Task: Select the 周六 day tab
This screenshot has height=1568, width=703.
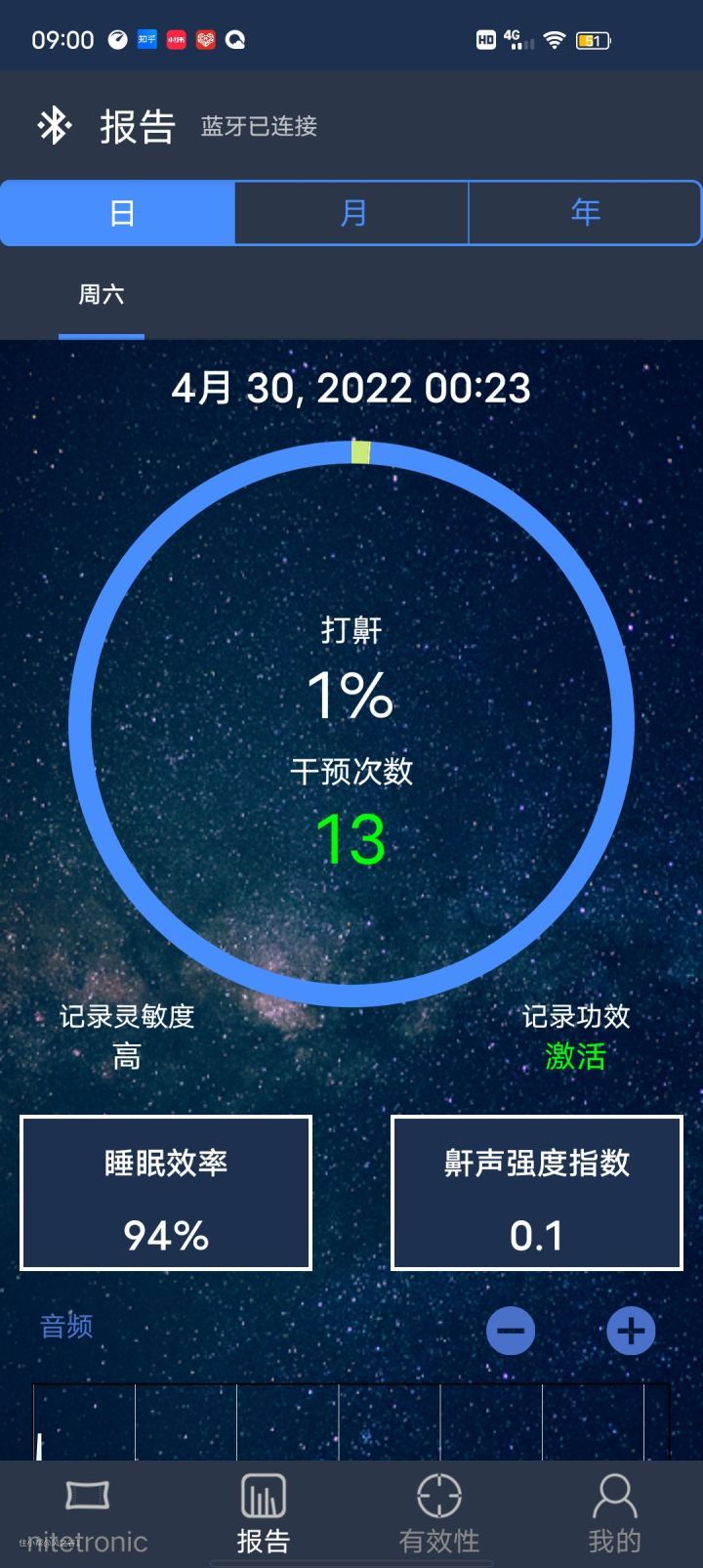Action: point(102,295)
